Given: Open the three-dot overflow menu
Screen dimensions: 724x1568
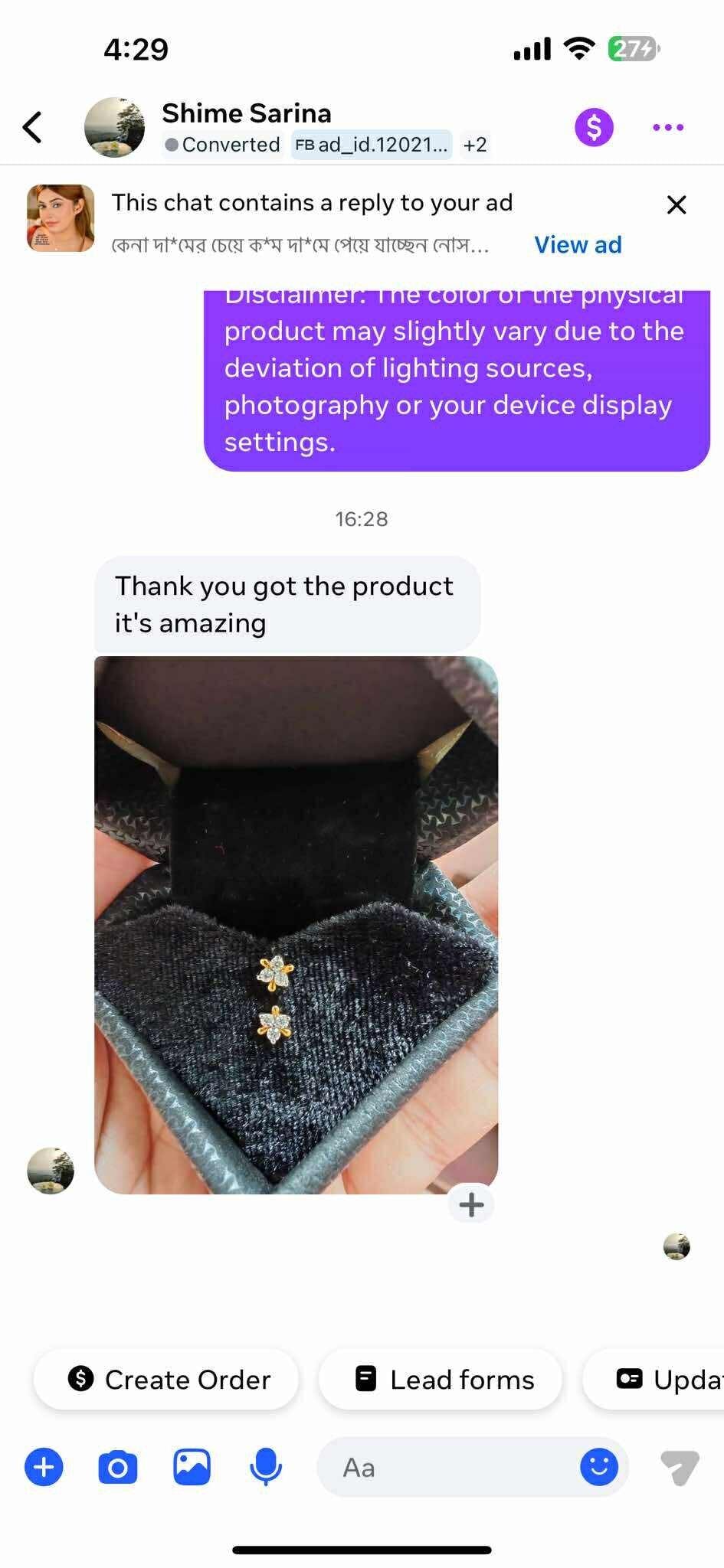Looking at the screenshot, I should [668, 127].
